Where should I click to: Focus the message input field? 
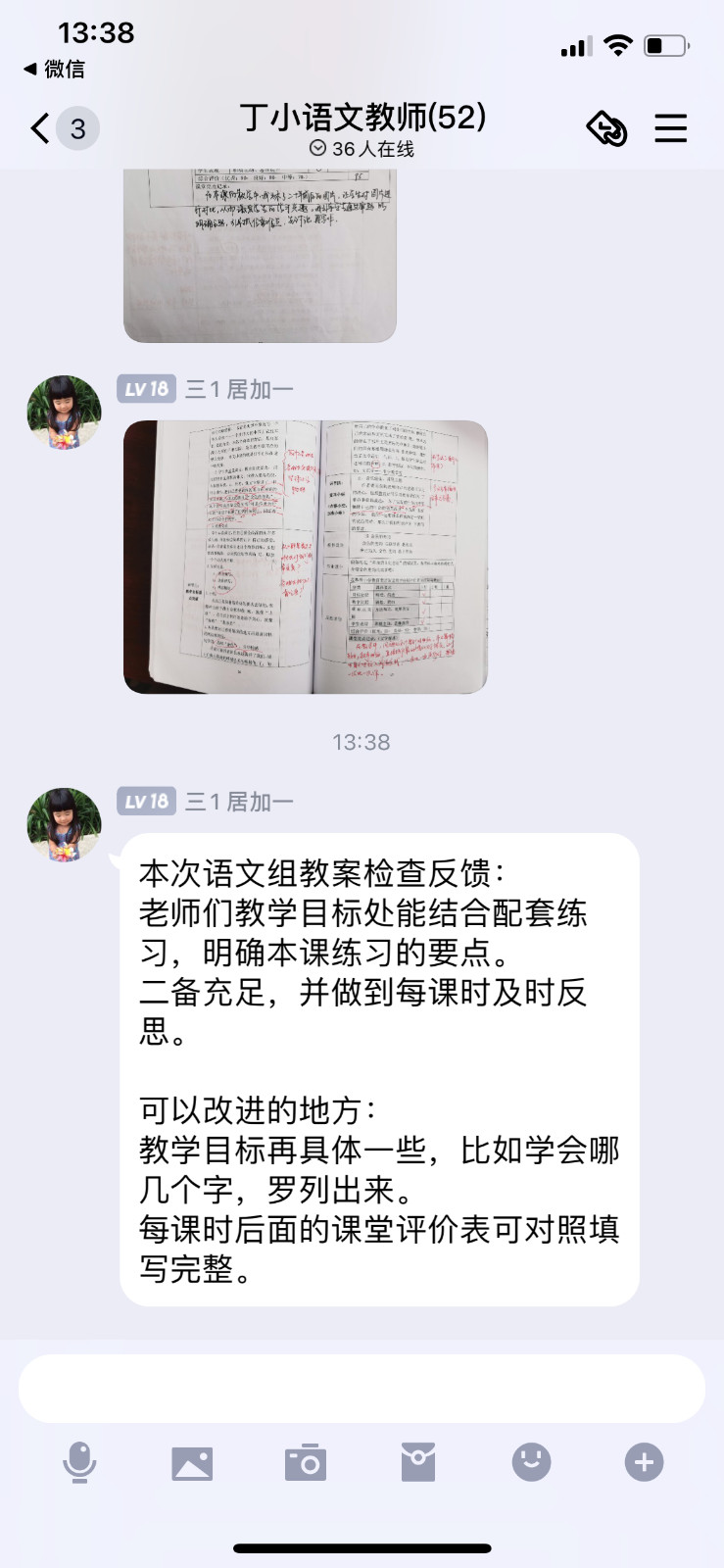362,1389
